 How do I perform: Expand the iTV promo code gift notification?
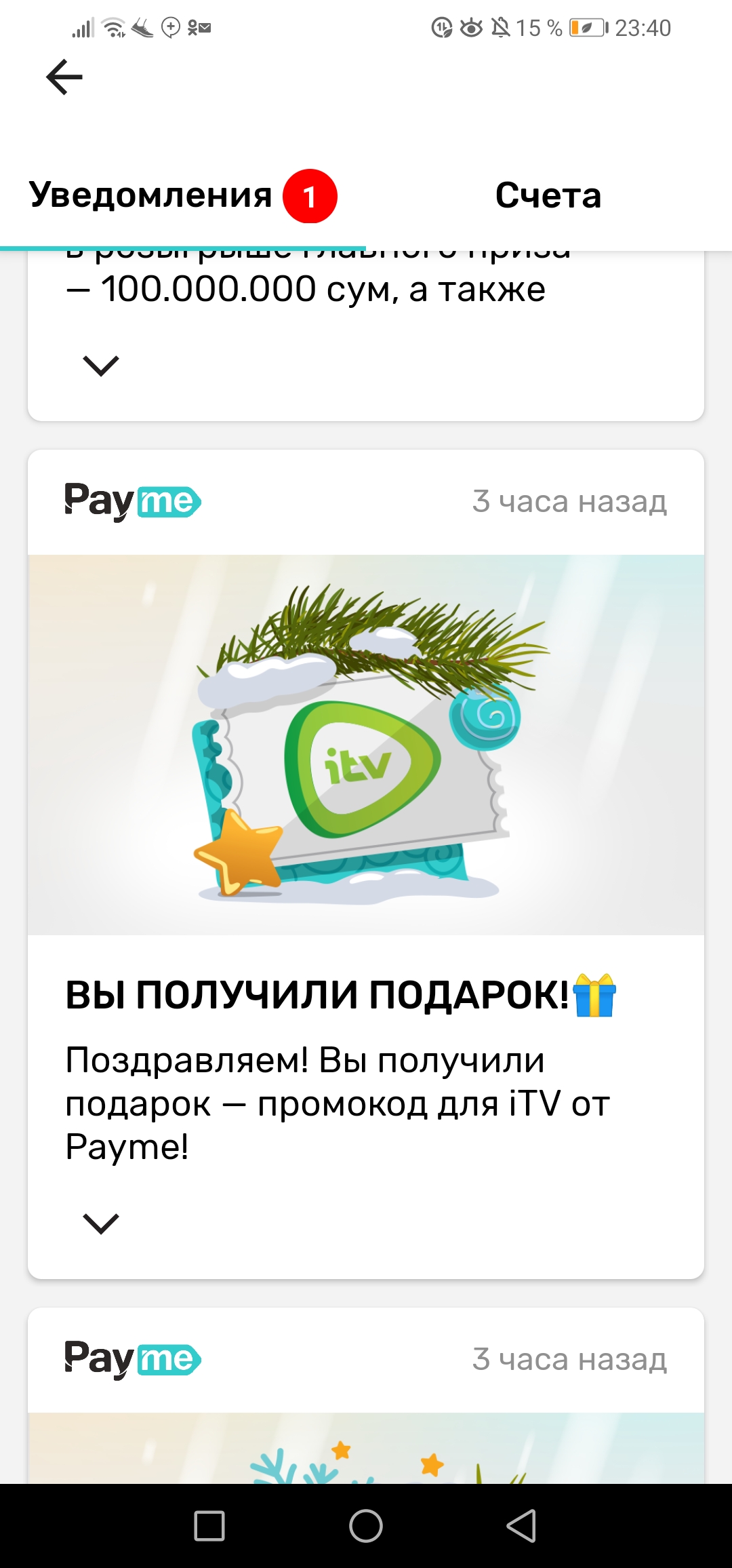100,1223
